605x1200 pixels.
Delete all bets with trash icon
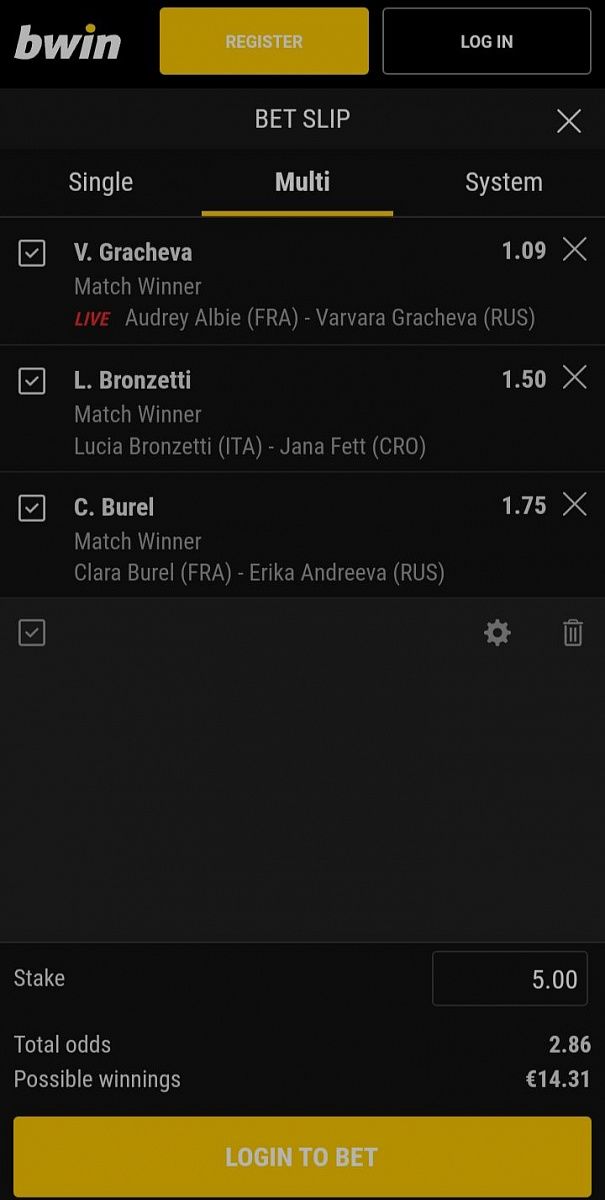click(x=573, y=632)
